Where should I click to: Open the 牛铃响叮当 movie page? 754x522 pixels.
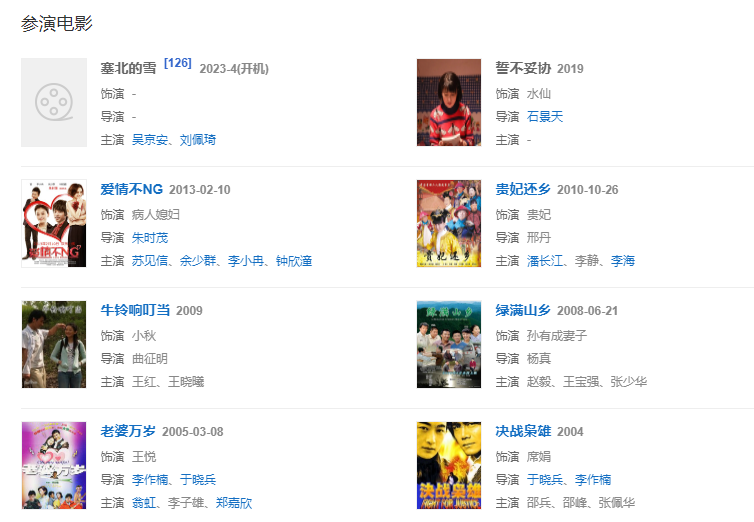pyautogui.click(x=134, y=311)
